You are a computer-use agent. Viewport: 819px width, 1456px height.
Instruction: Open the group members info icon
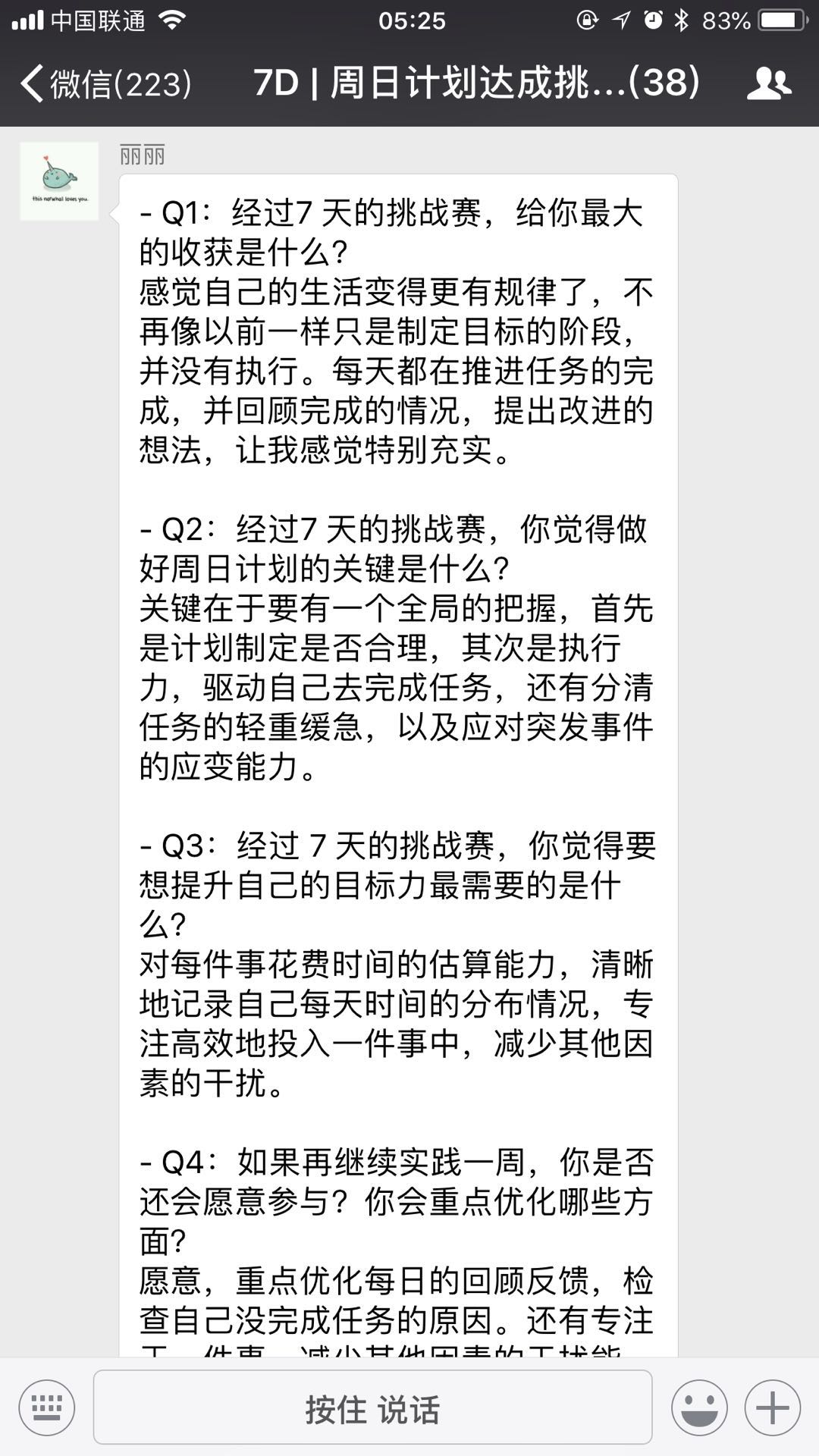pos(769,83)
